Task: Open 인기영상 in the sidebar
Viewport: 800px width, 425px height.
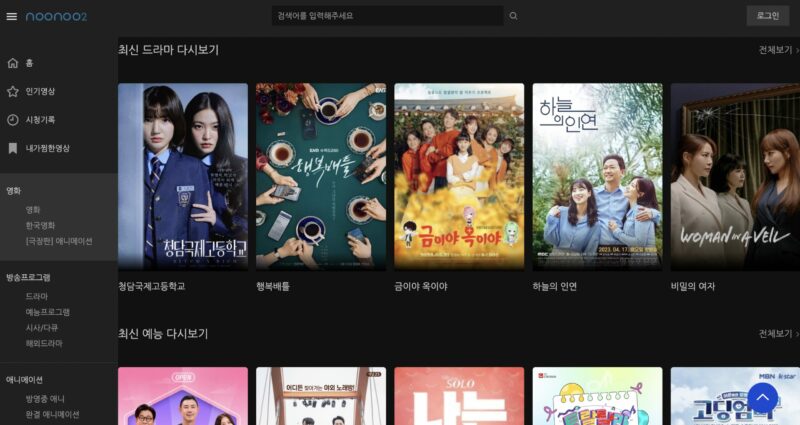Action: pyautogui.click(x=40, y=91)
